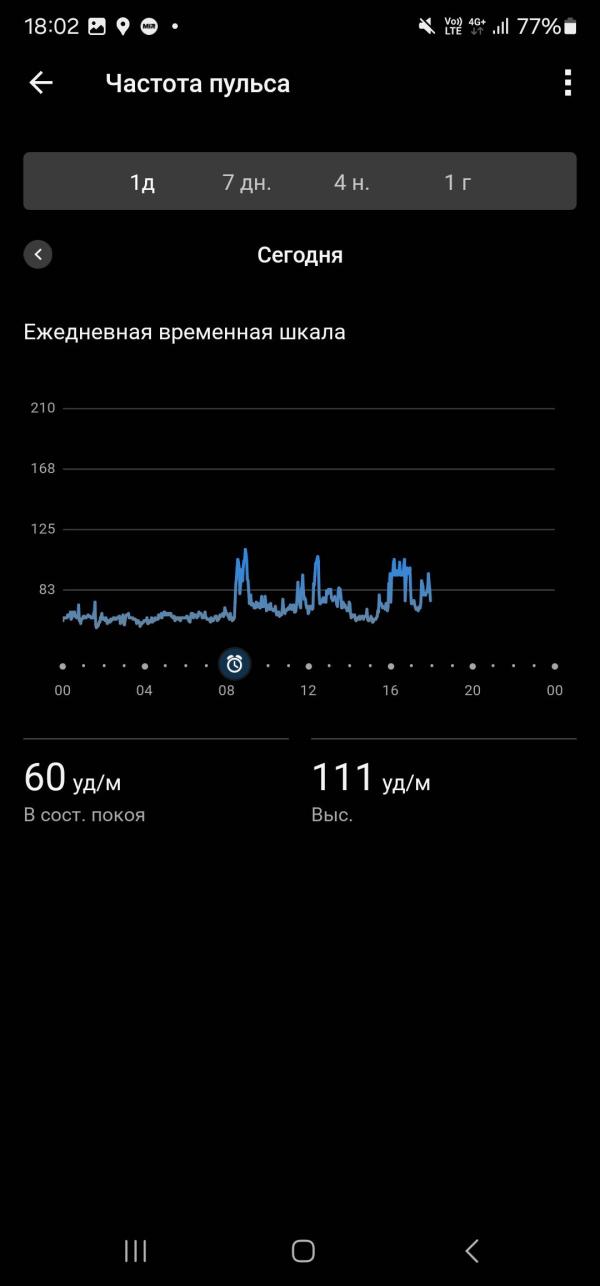
Task: Select the 1д period tab
Action: point(142,182)
